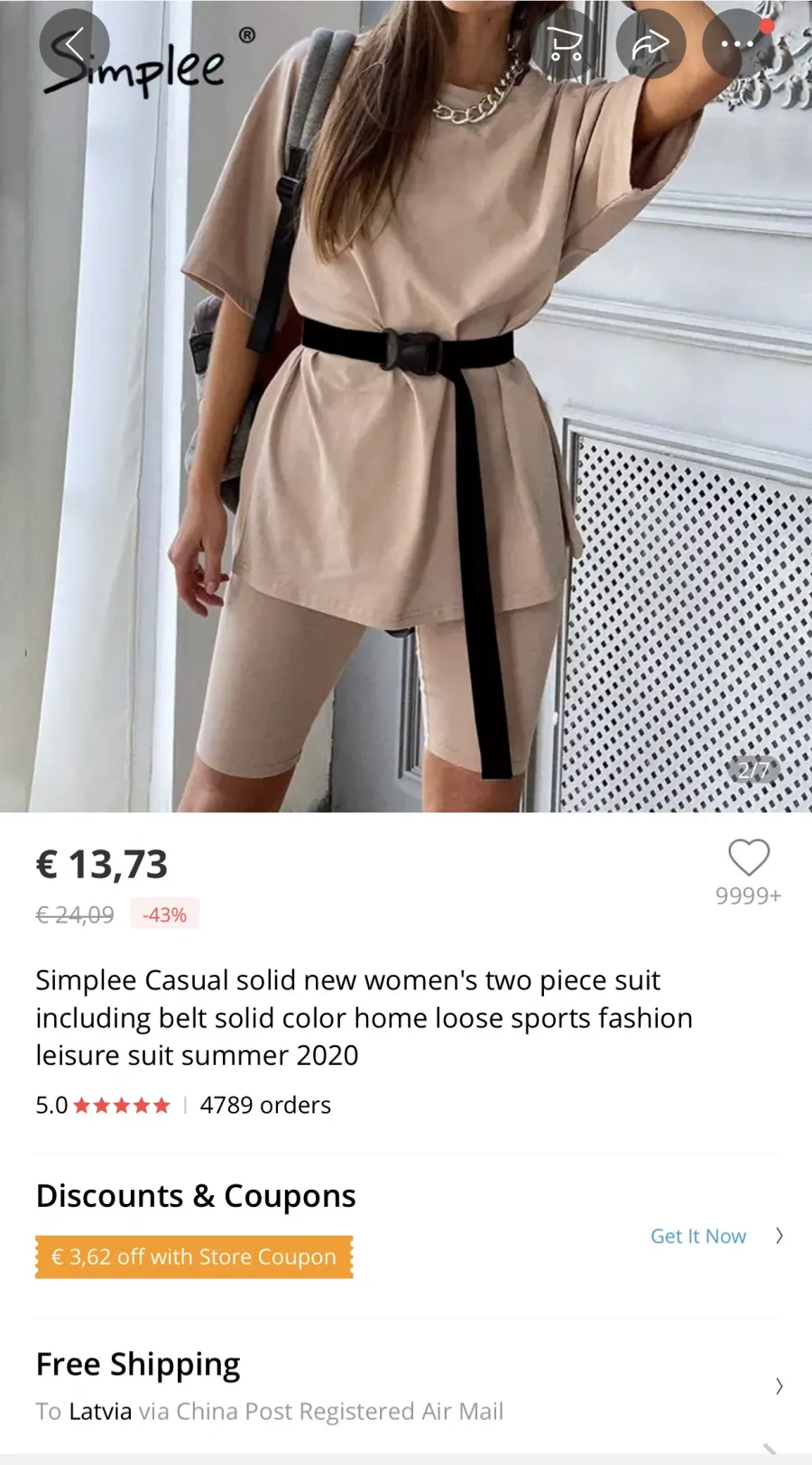Open Free Shipping details
The width and height of the screenshot is (812, 1465).
[406, 1386]
